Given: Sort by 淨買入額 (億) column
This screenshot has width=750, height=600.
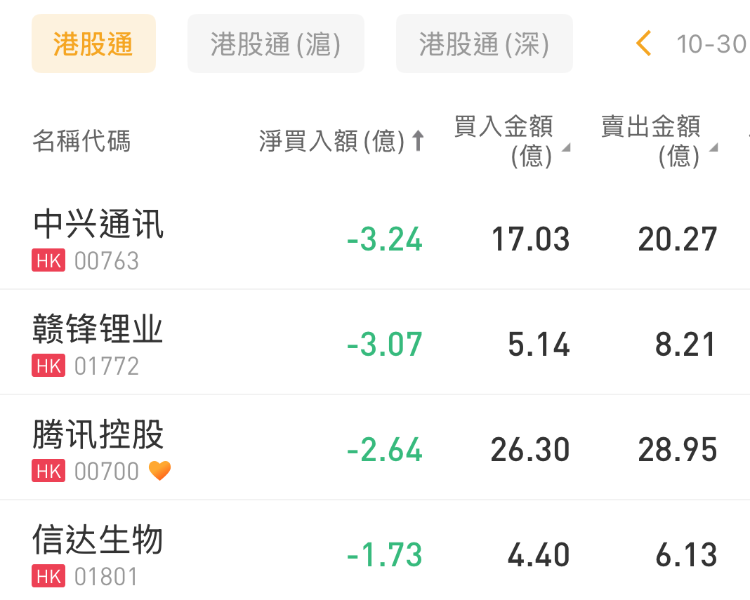Looking at the screenshot, I should (341, 141).
